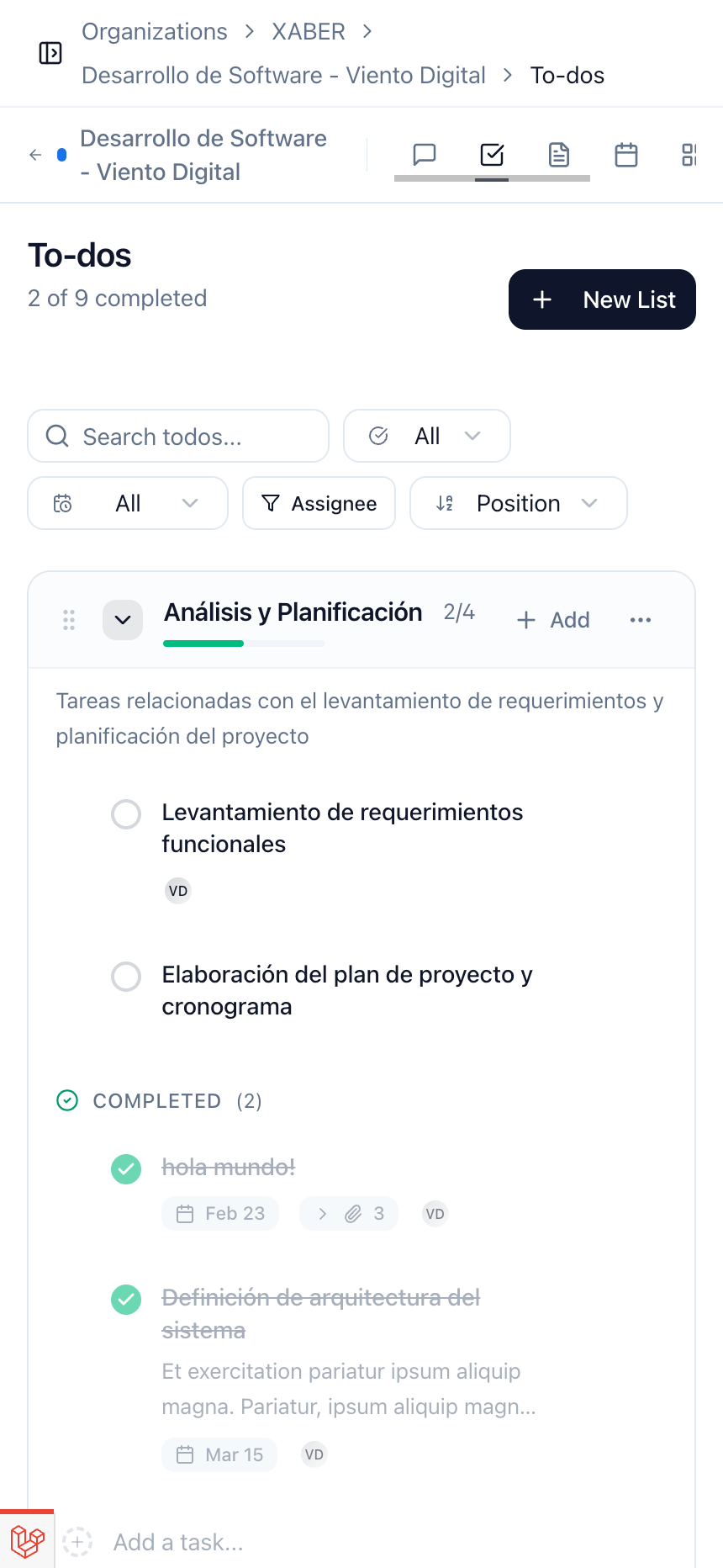The image size is (723, 1568).
Task: Open the status filter dropdown
Action: tap(426, 436)
